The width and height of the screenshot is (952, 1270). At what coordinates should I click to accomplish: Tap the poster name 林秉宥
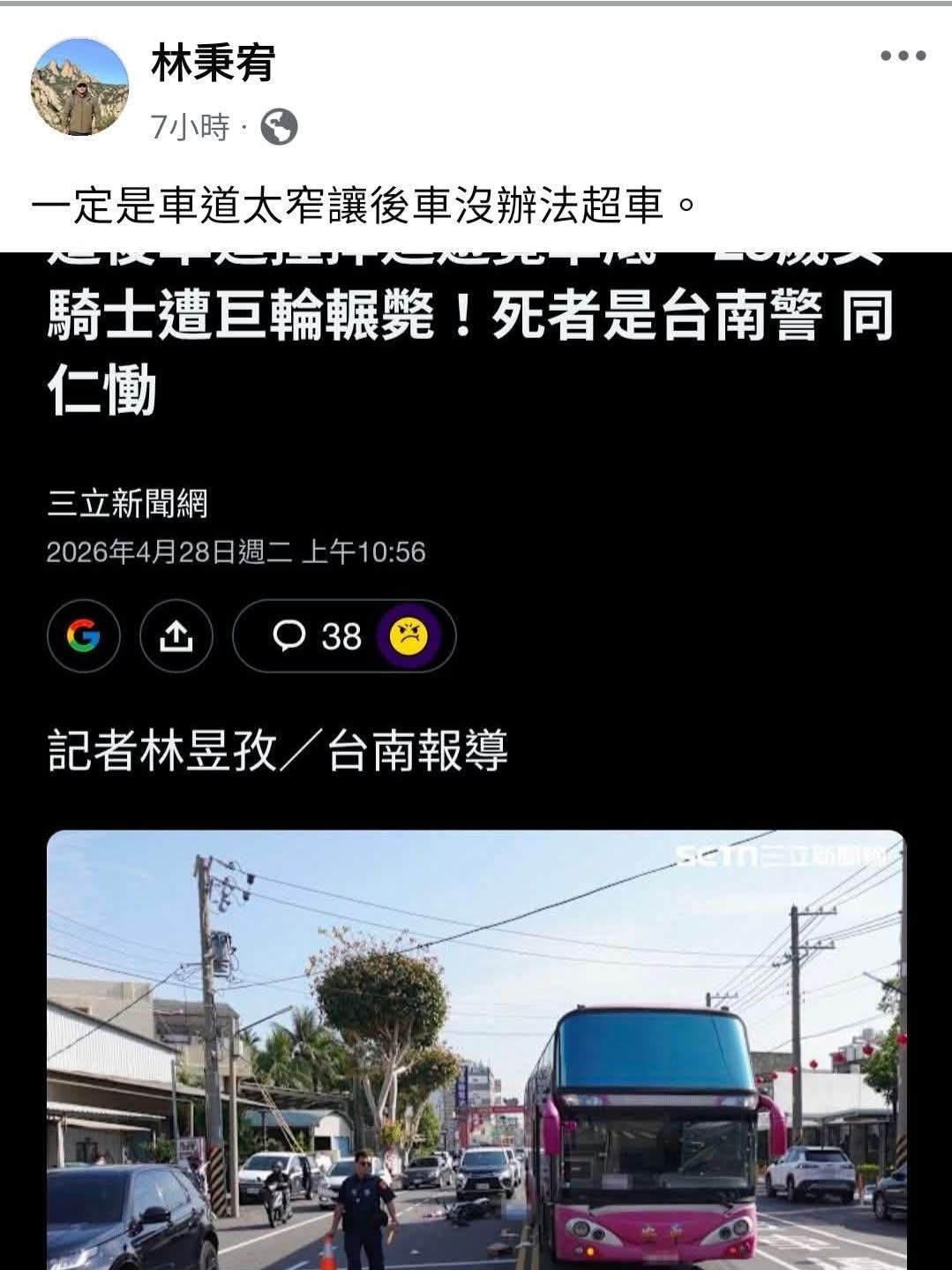click(213, 62)
